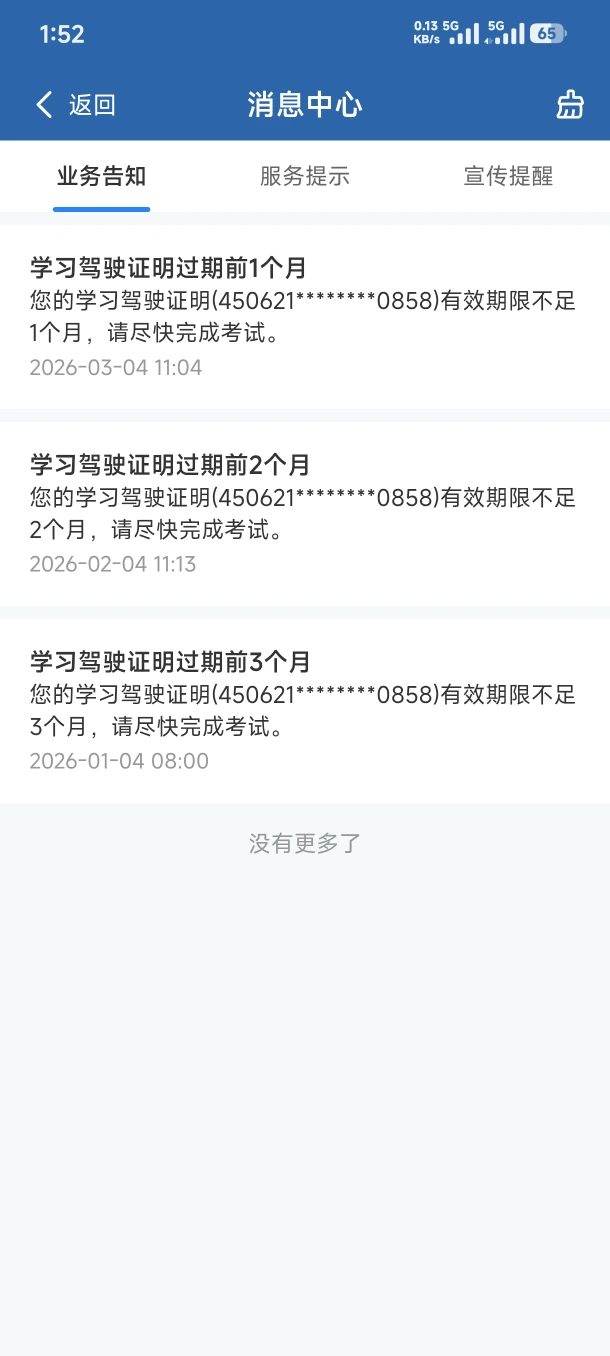Screen dimensions: 610x1356
Task: Select the 业务告知 tab
Action: coord(102,177)
